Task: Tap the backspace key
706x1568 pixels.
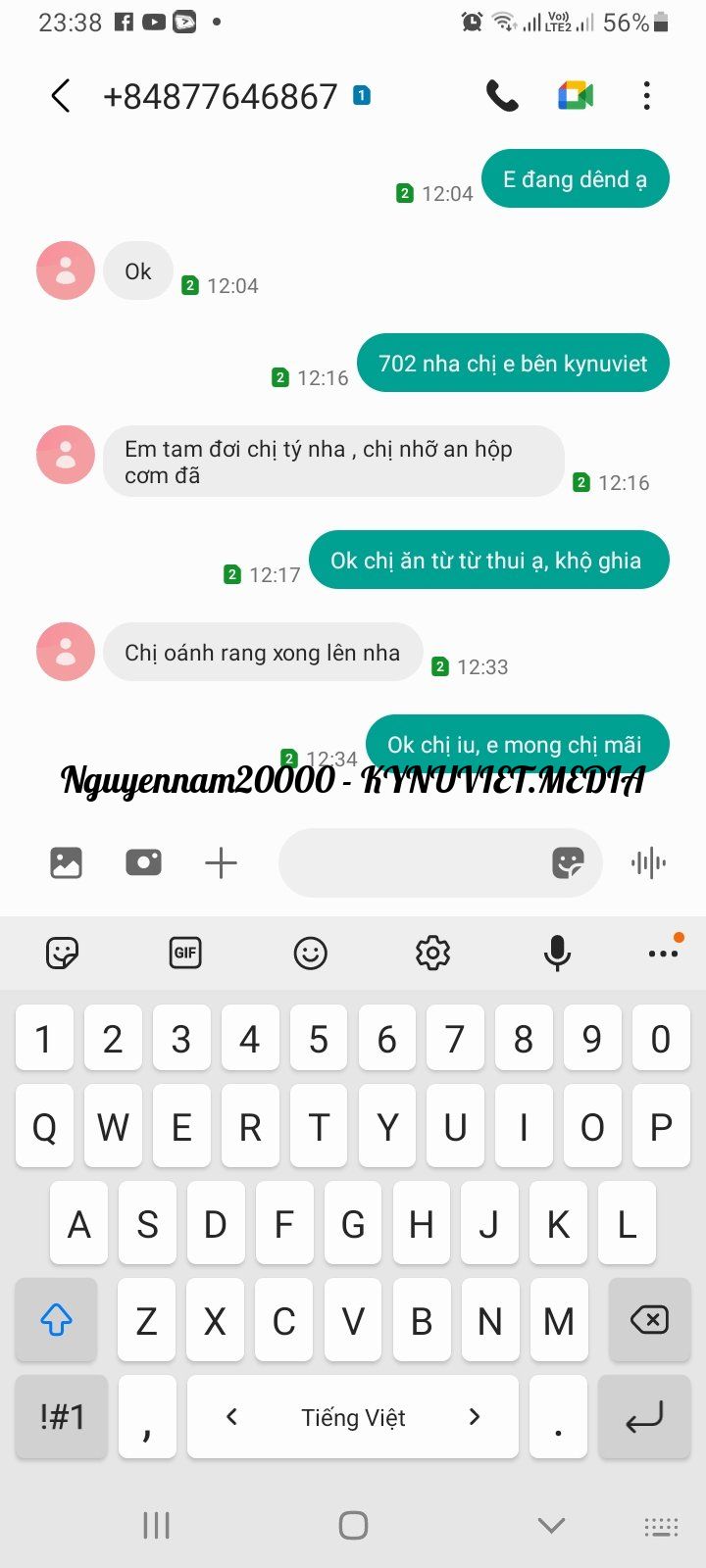Action: click(x=649, y=1320)
